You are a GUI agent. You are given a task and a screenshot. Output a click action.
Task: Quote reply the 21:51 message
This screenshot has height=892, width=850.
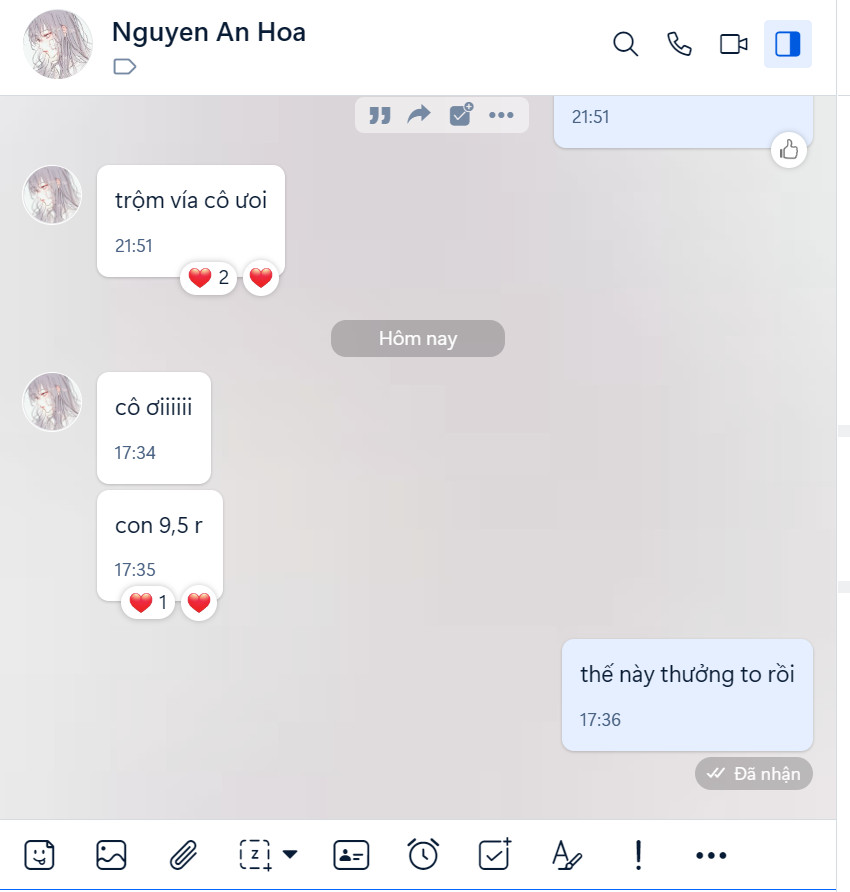point(379,115)
